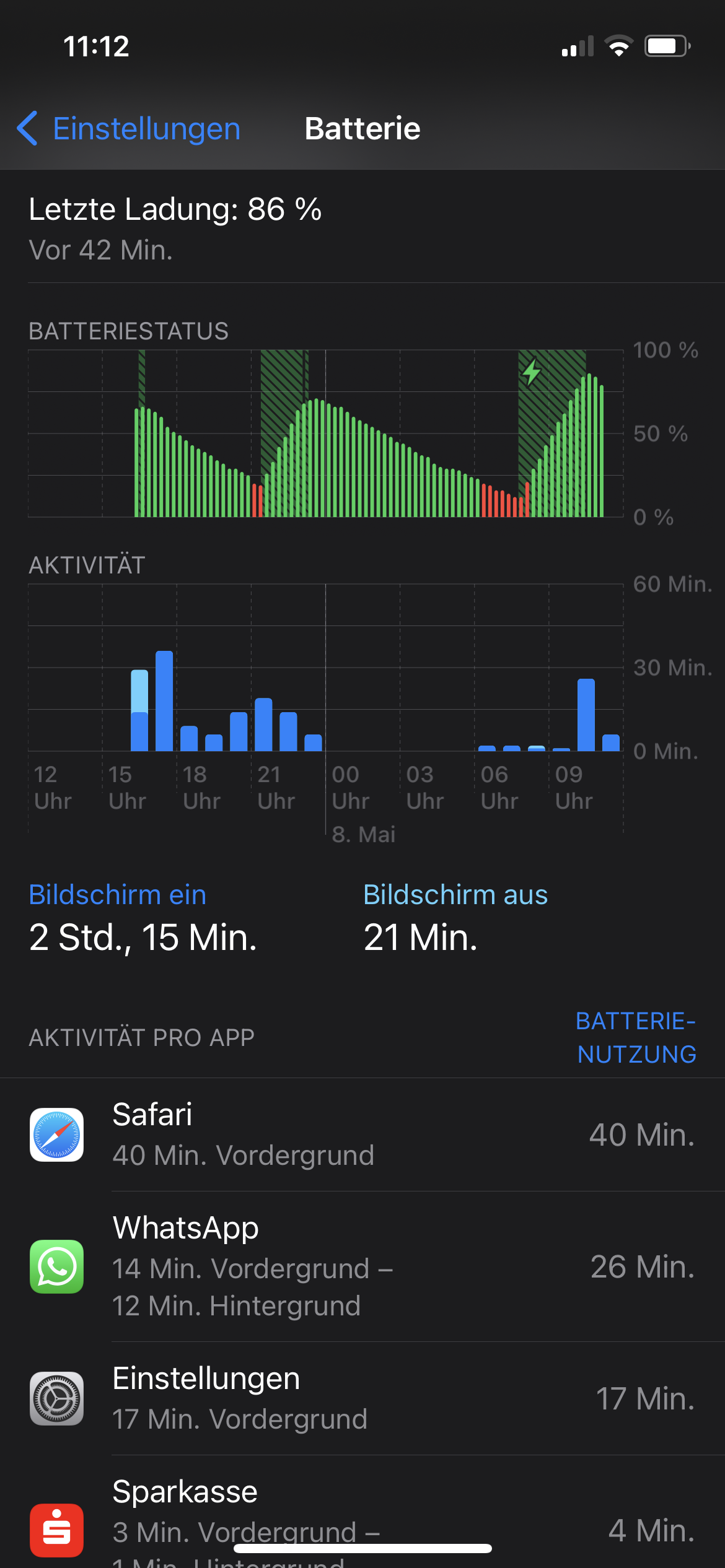Viewport: 725px width, 1568px height.
Task: Select the WhatsApp activity row
Action: [x=362, y=1266]
